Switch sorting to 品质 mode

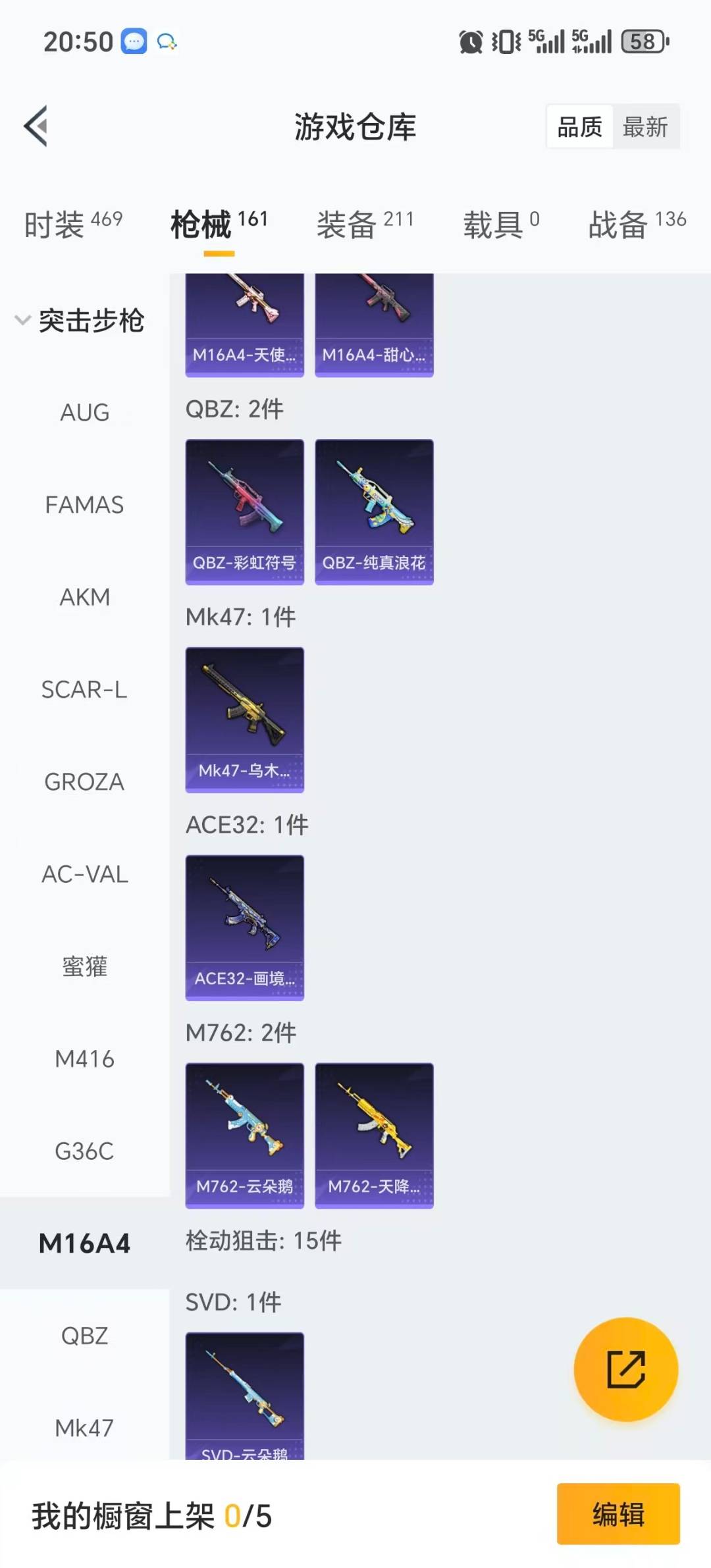pos(577,127)
